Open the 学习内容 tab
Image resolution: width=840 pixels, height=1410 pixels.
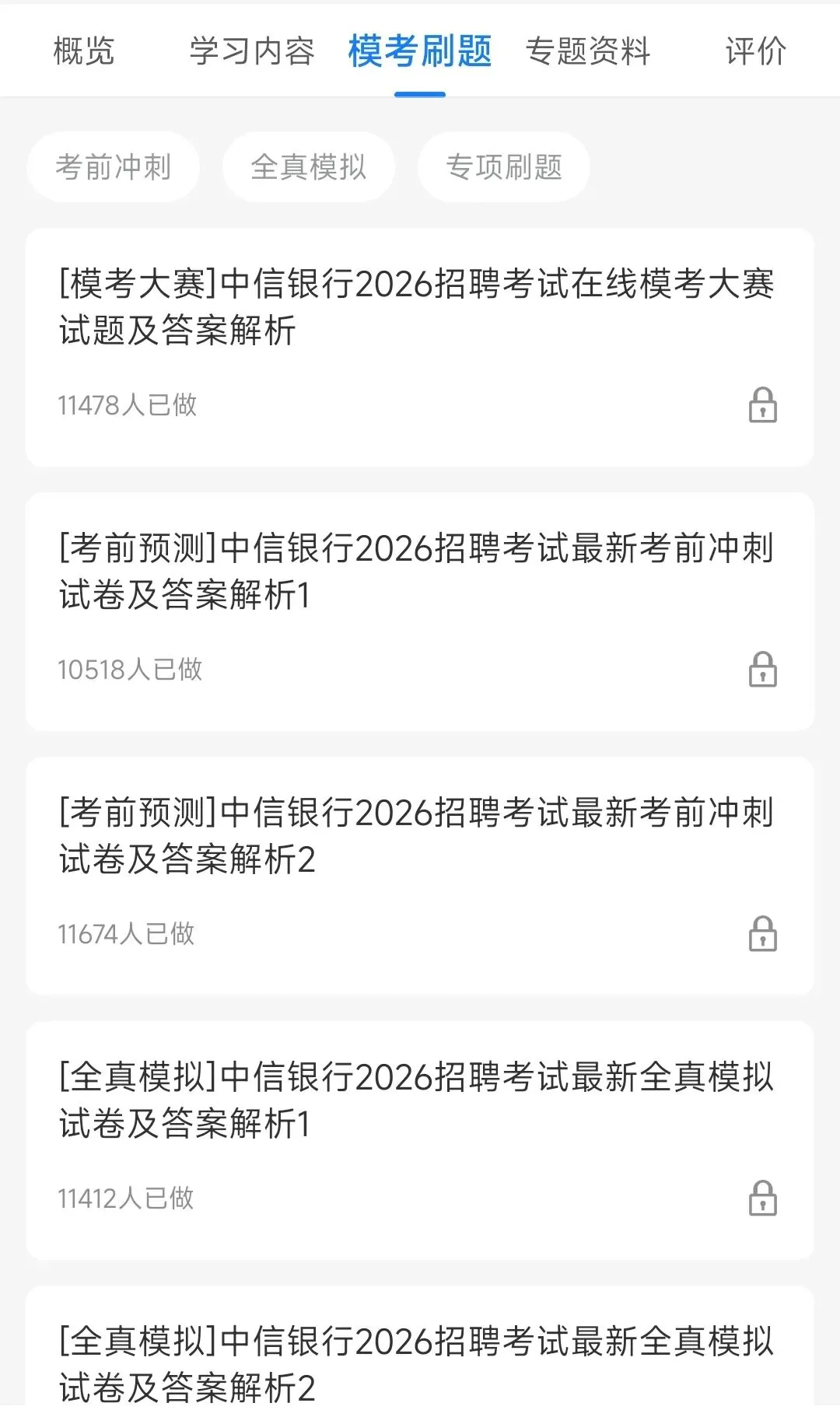click(252, 51)
